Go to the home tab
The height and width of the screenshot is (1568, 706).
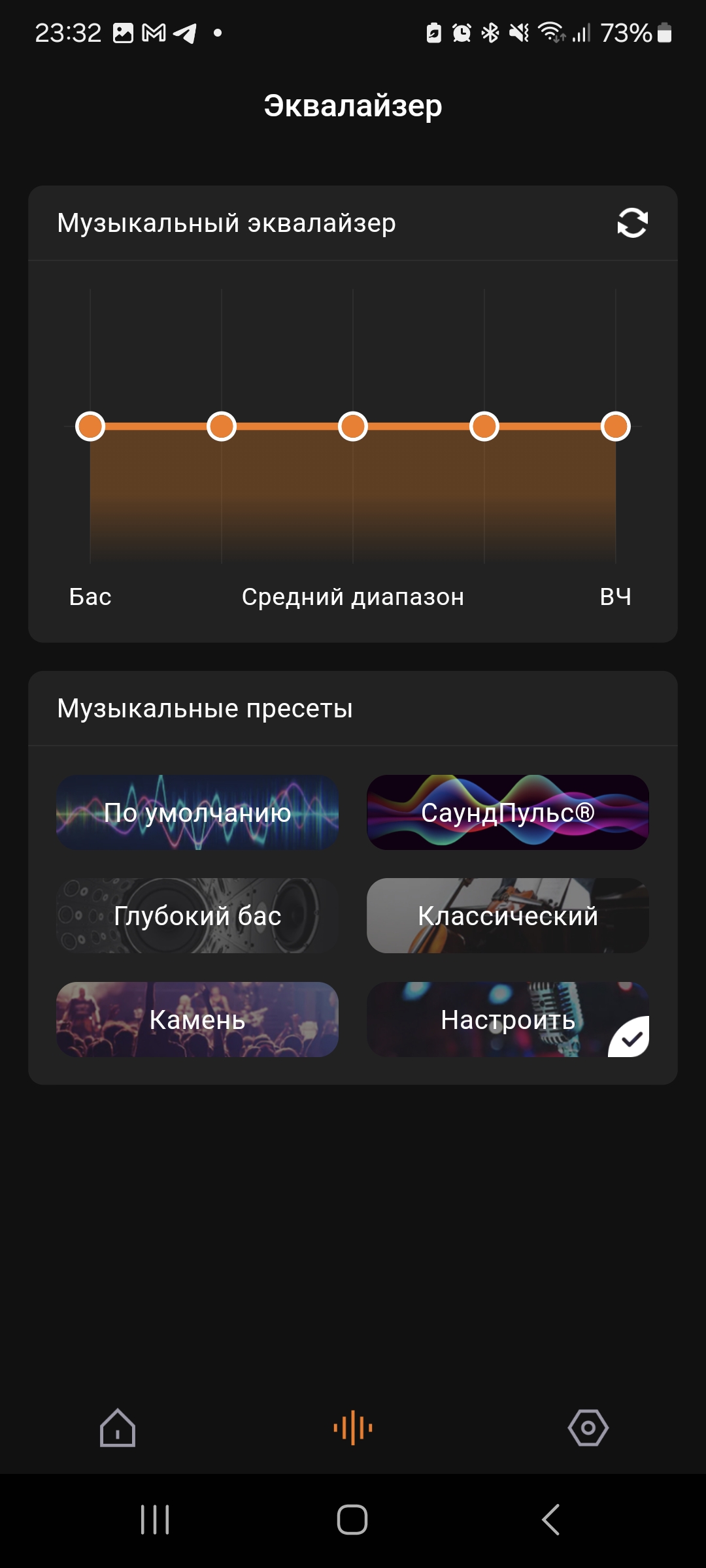point(118,1428)
